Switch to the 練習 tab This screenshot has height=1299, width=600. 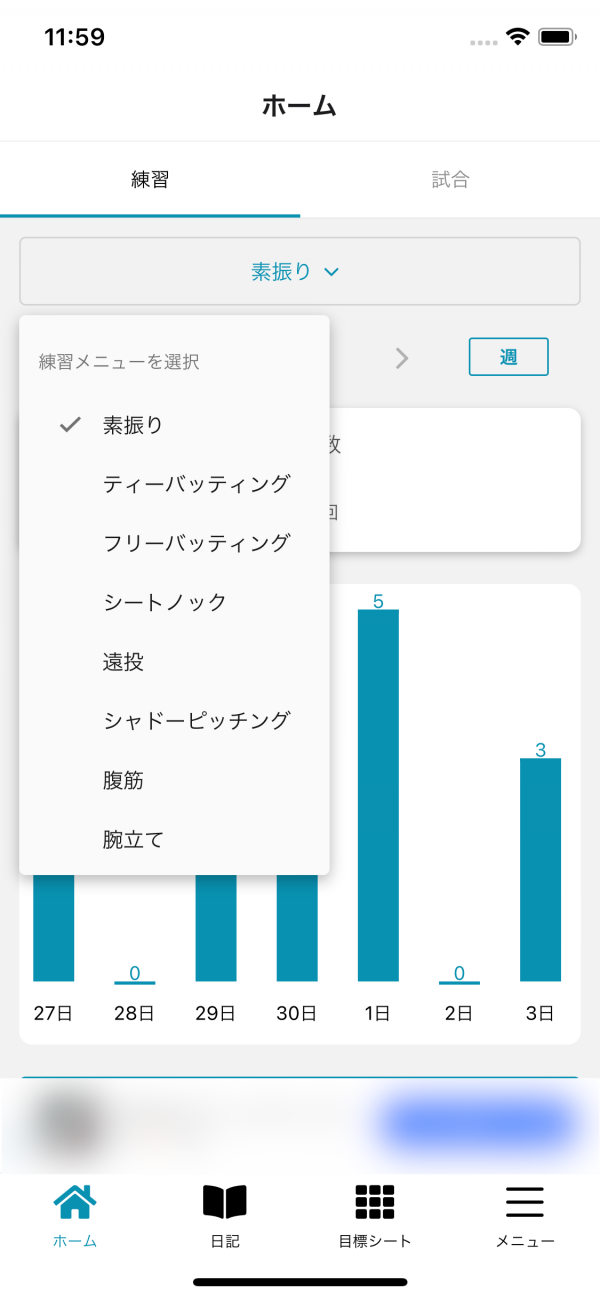[x=150, y=180]
